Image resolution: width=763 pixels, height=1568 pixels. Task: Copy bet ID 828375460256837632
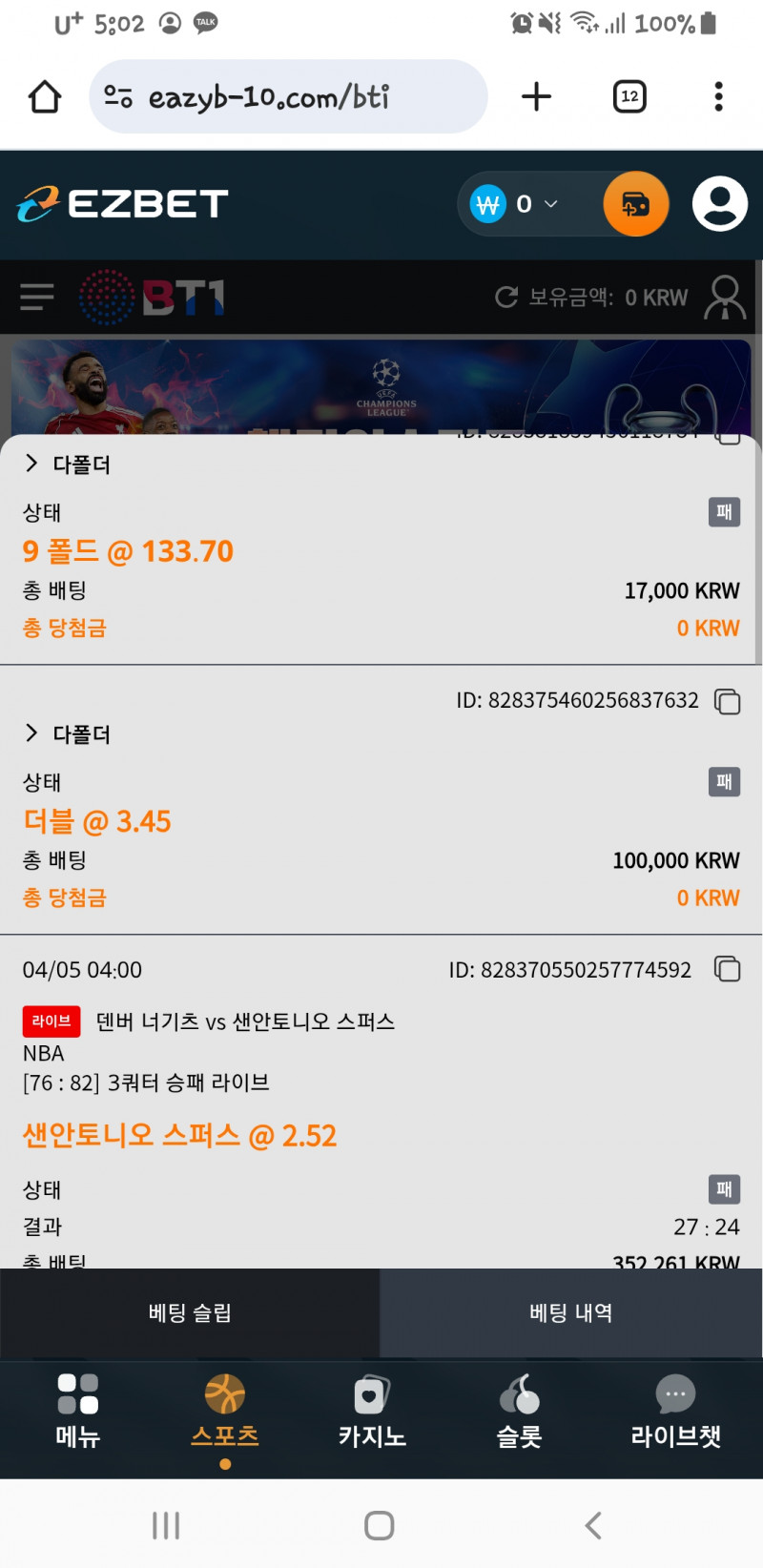point(728,702)
